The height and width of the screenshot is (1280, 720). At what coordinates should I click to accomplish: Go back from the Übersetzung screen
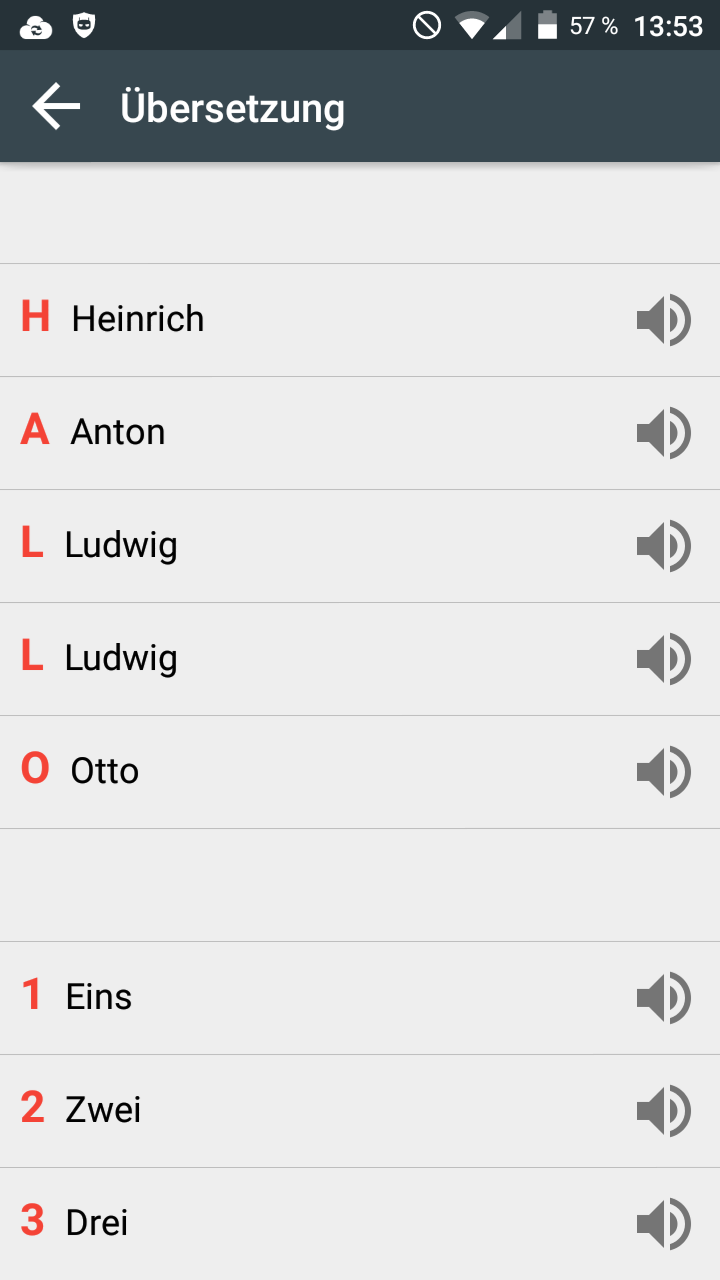tap(56, 107)
